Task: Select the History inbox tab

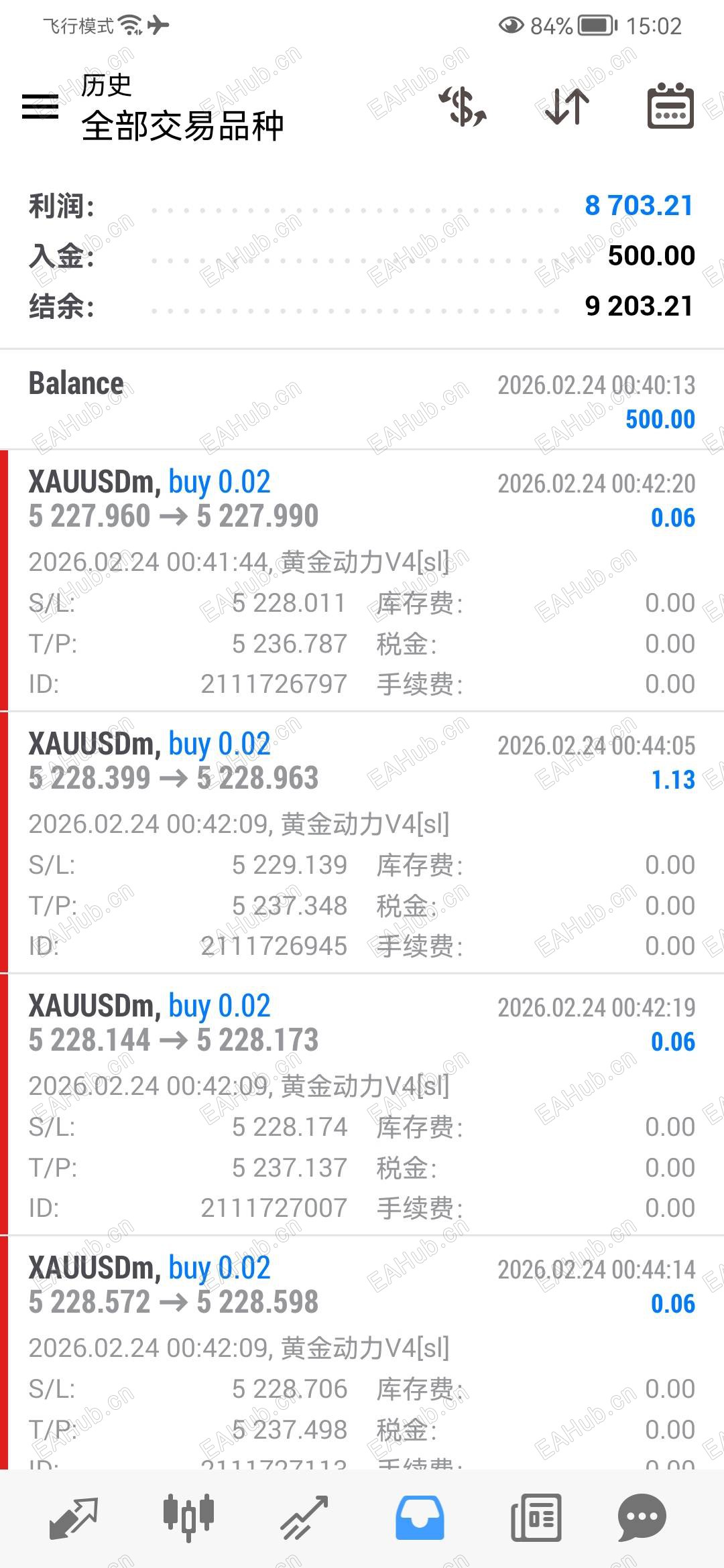Action: [420, 1517]
